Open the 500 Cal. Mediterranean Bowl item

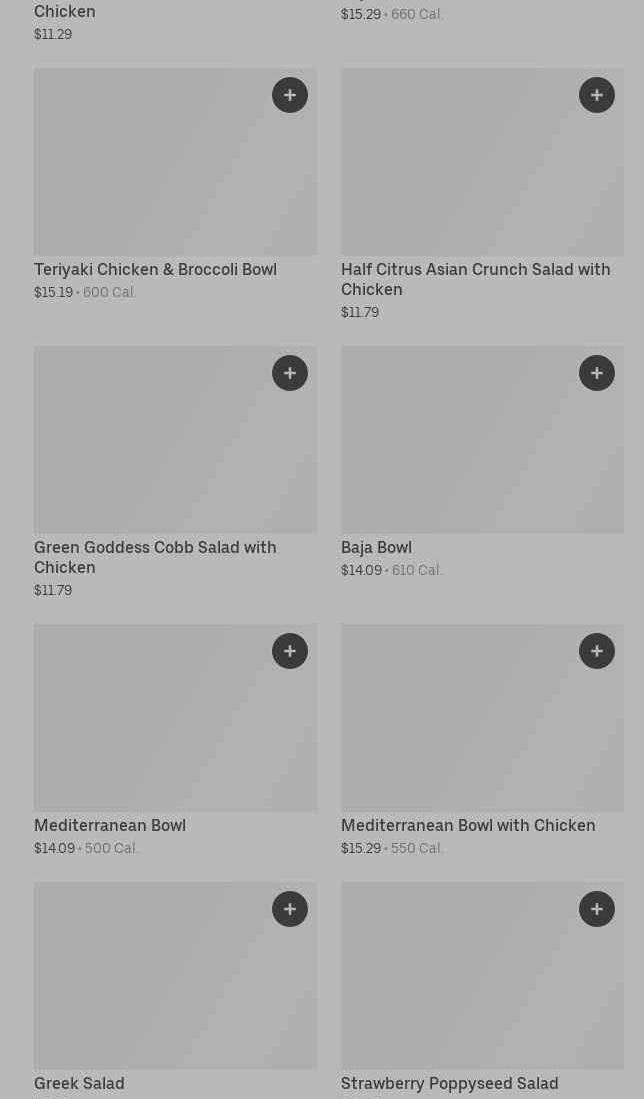[x=110, y=826]
